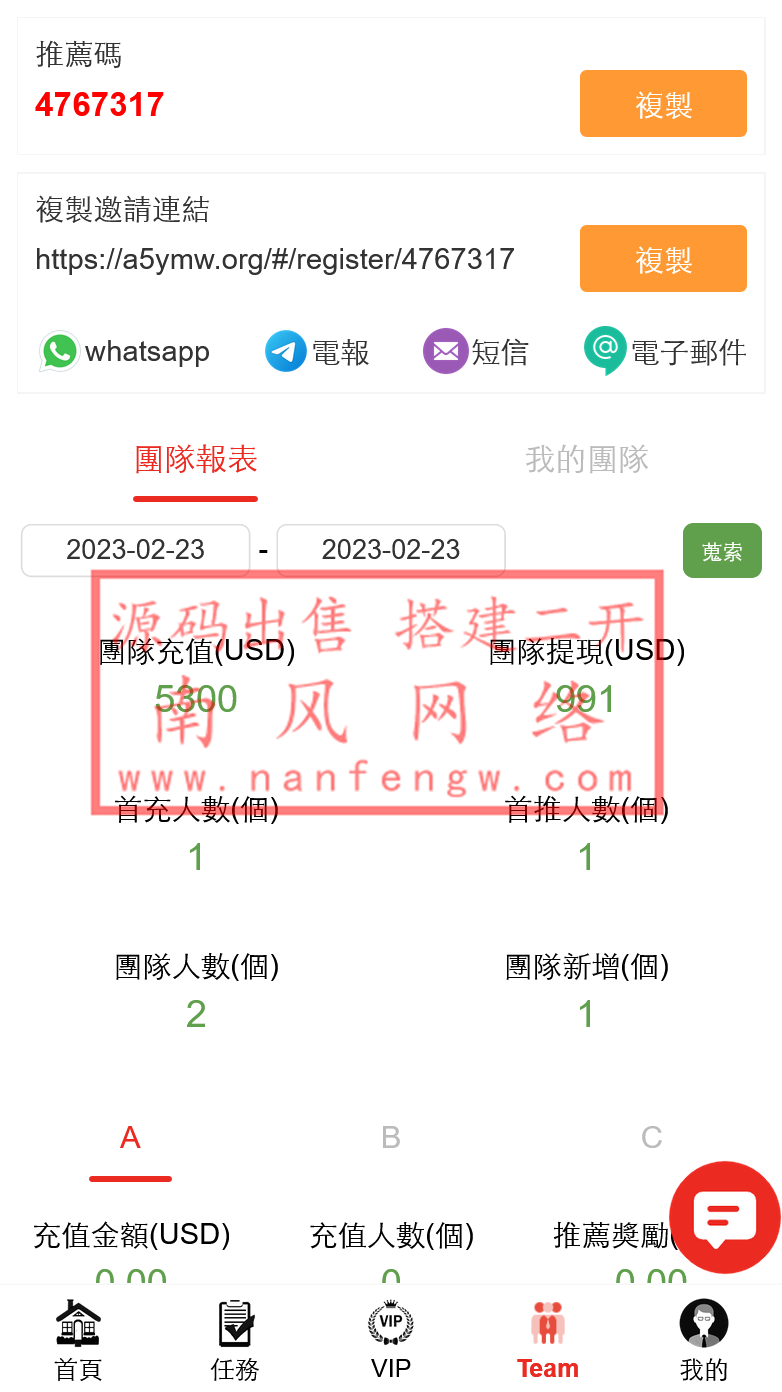Select the Team tab in the bottom bar
The image size is (782, 1392).
click(x=548, y=1340)
